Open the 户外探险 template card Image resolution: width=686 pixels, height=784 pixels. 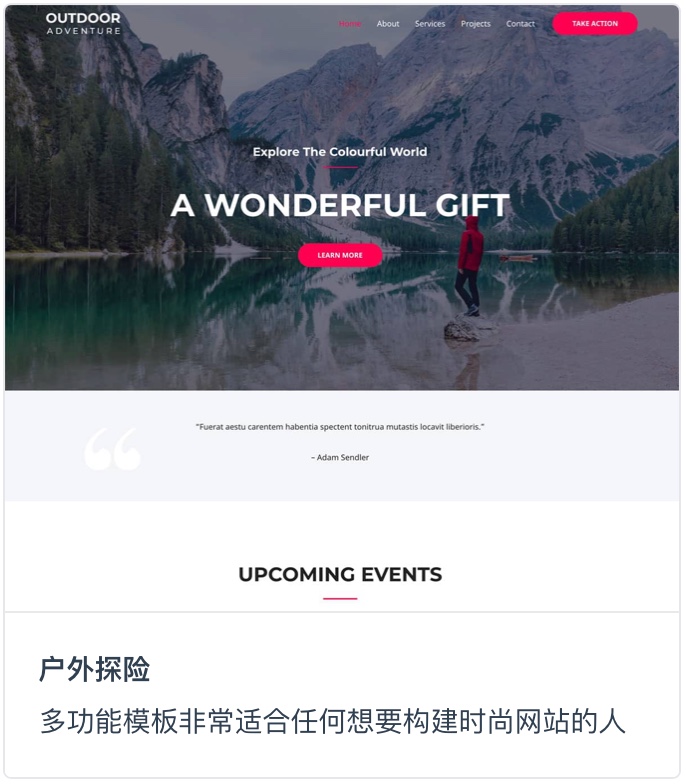coord(95,670)
